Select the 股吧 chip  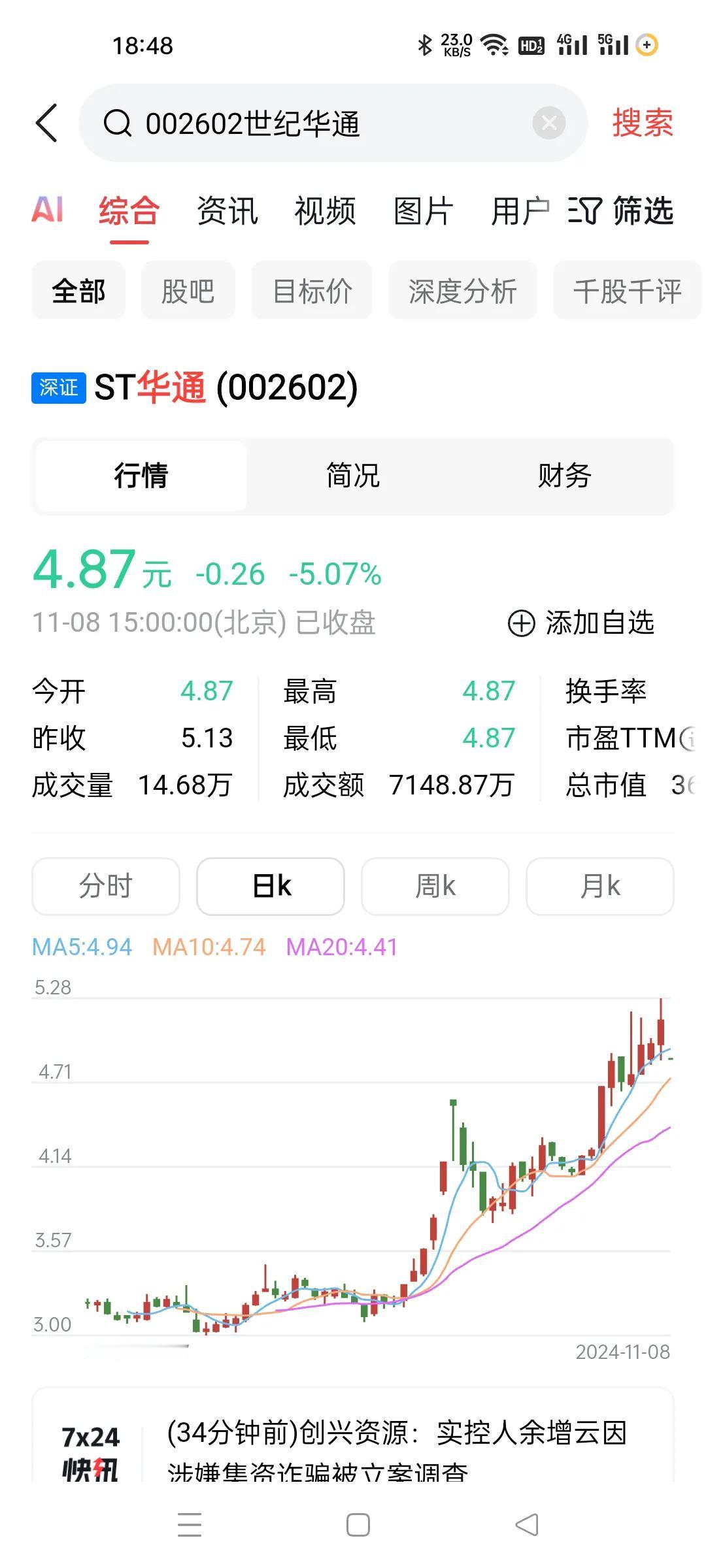pos(188,291)
